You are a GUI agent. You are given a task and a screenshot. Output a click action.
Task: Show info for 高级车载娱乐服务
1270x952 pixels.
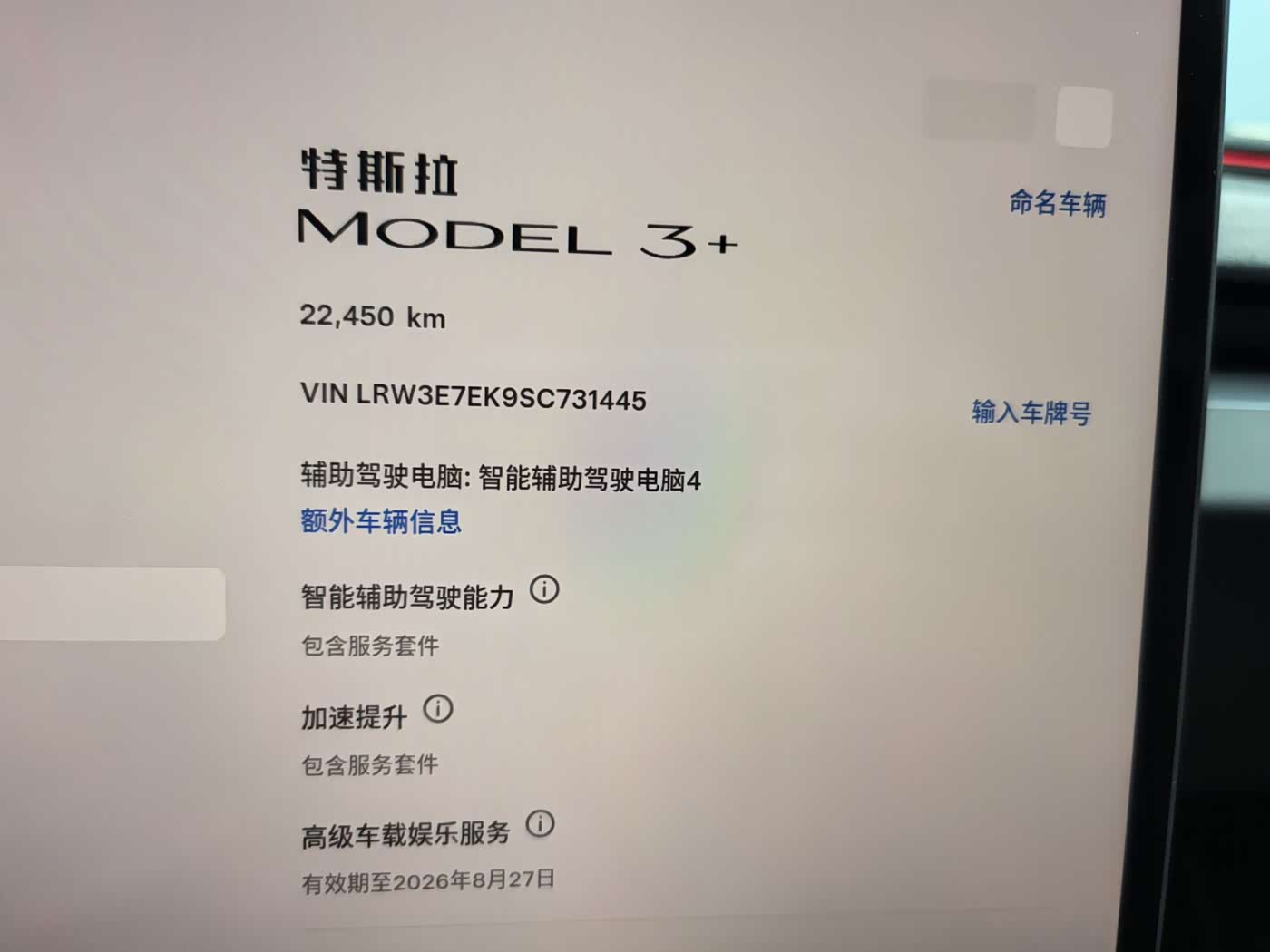541,824
